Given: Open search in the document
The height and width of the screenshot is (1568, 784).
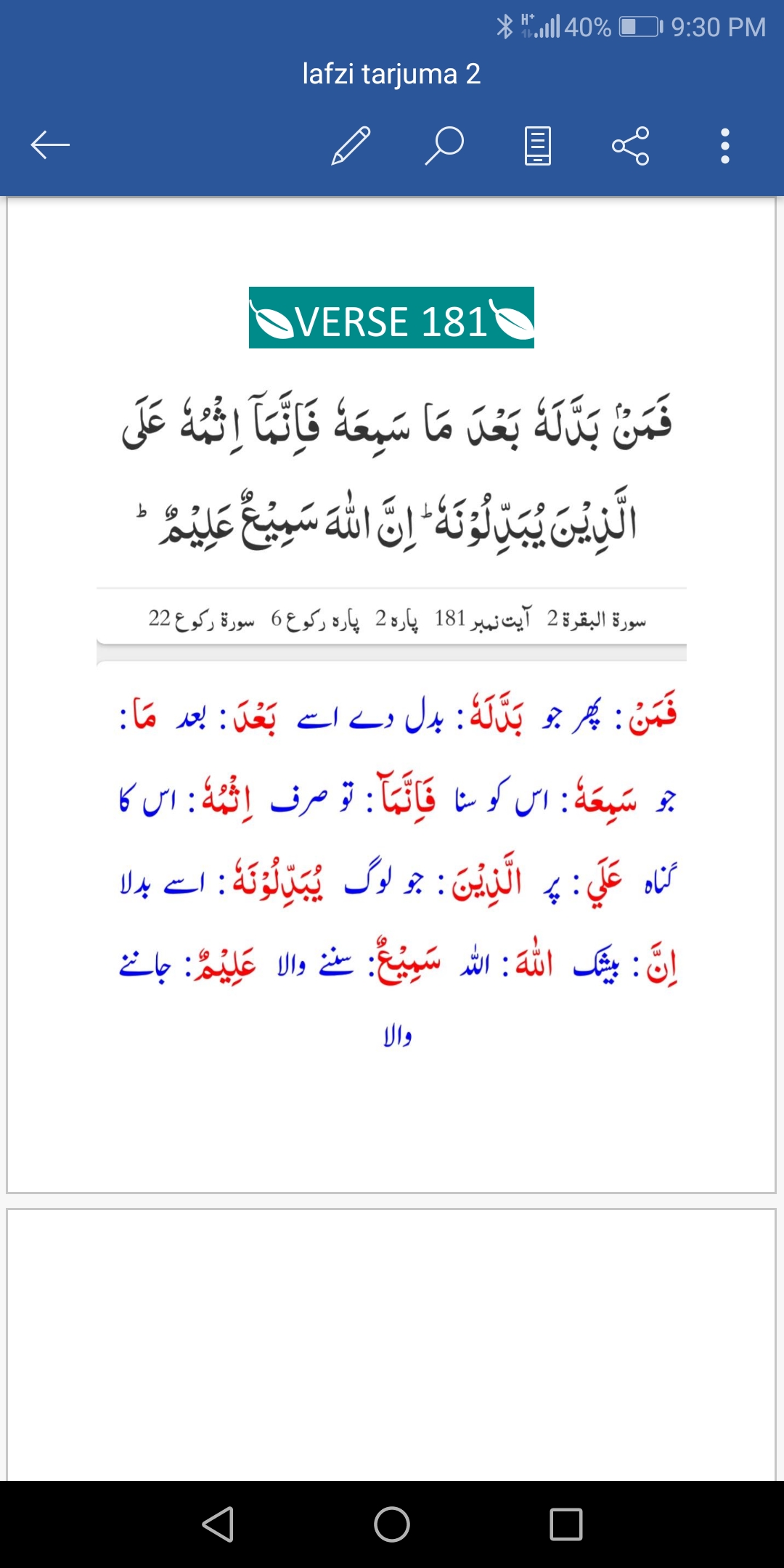Looking at the screenshot, I should 444,145.
